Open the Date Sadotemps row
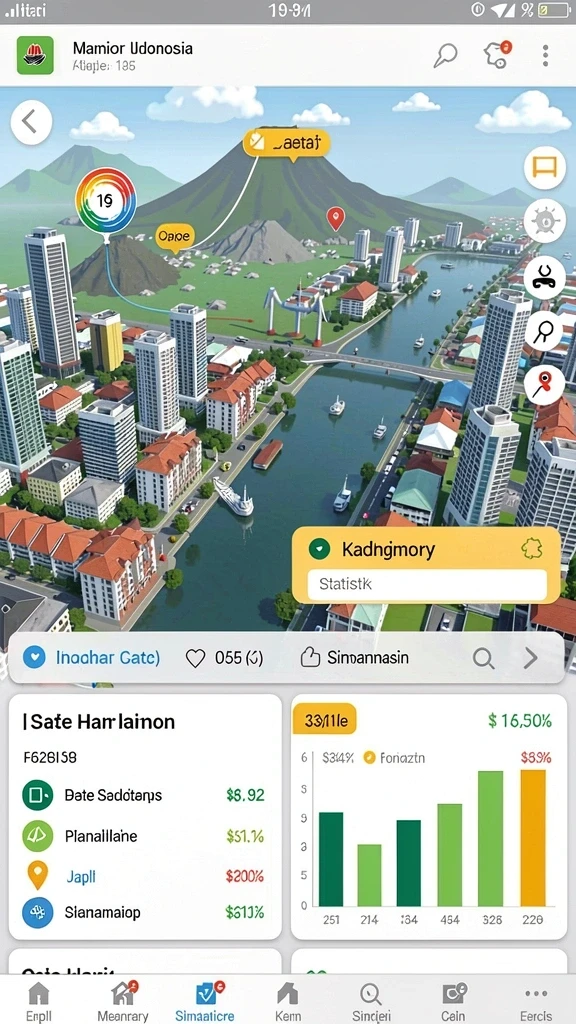This screenshot has width=576, height=1024. coord(144,795)
